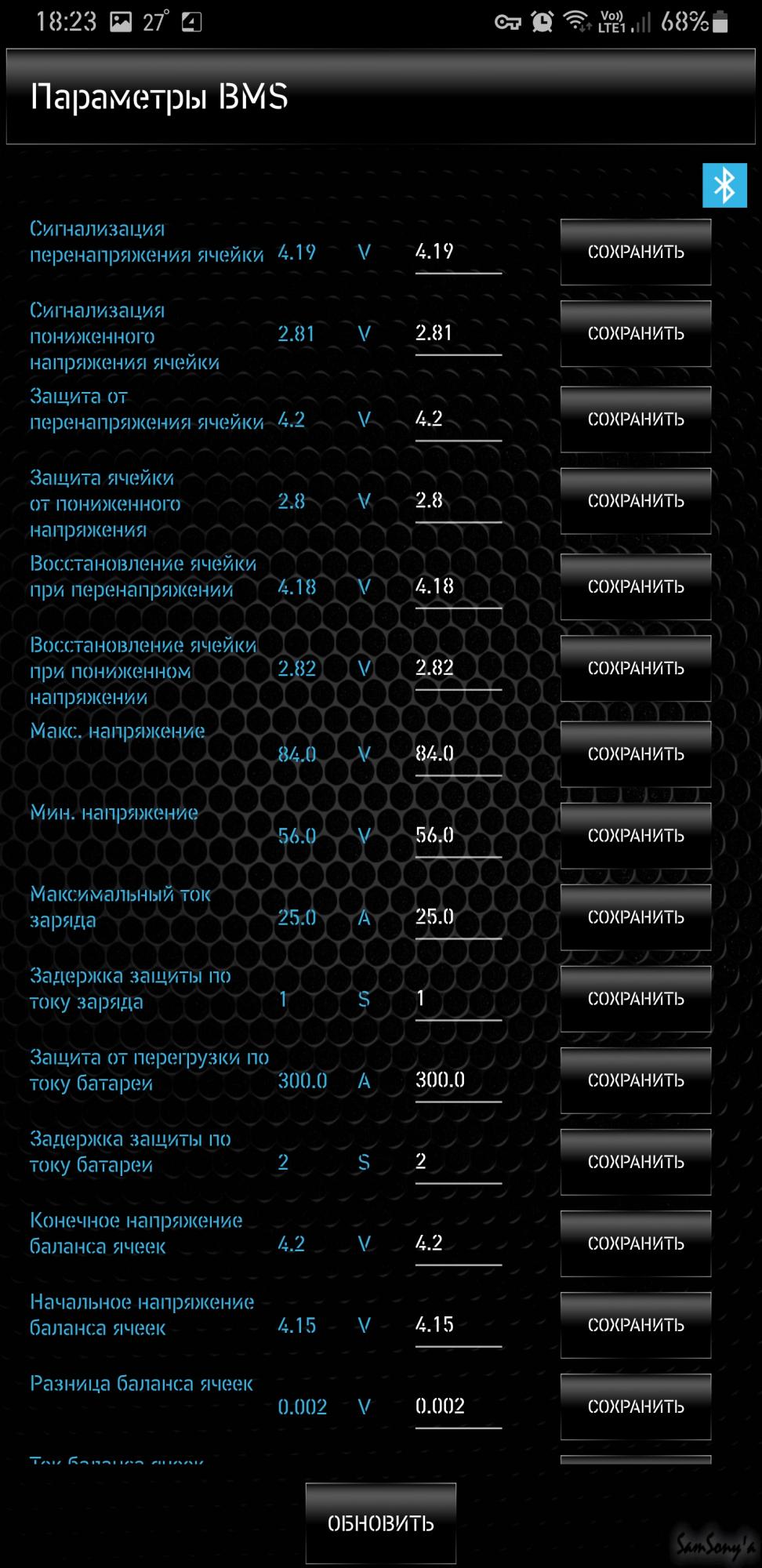Save Восстановление ячейки при перенапряжении value
Screen dimensions: 762x1568
636,586
